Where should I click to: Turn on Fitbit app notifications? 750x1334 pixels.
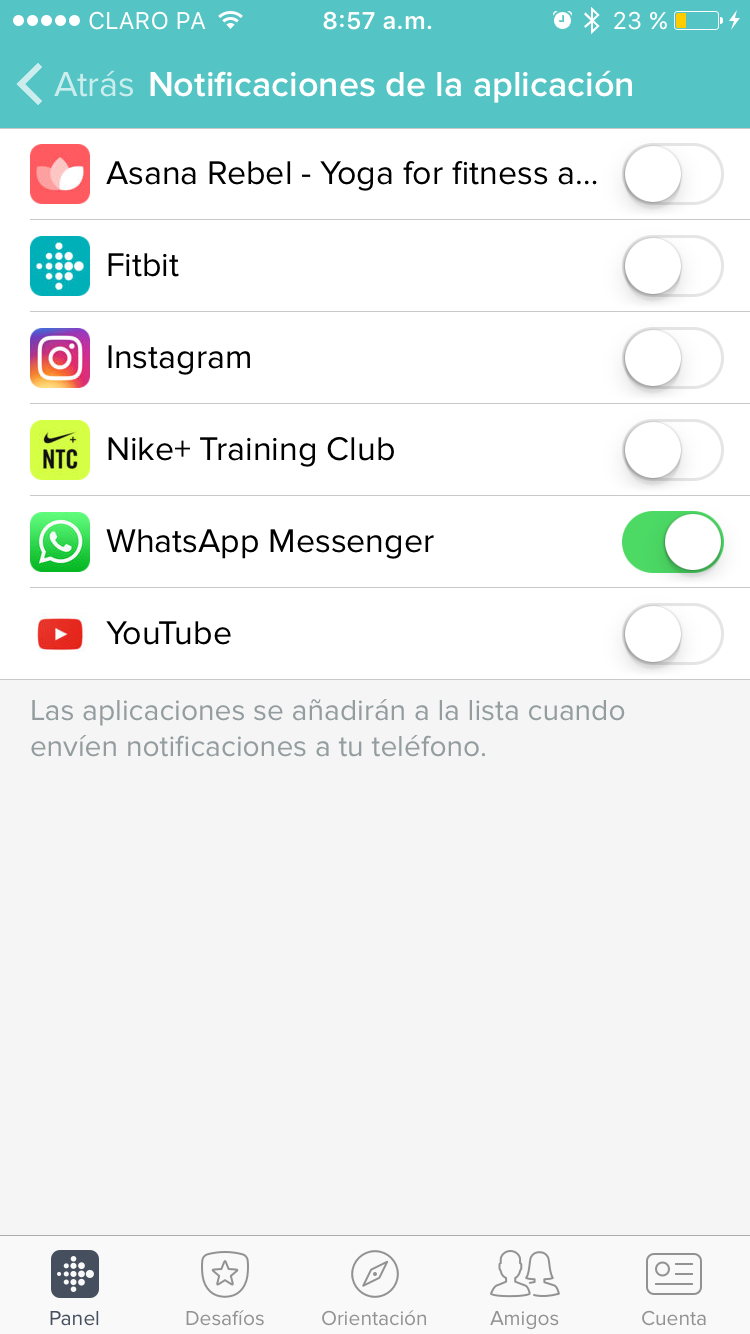click(x=672, y=266)
